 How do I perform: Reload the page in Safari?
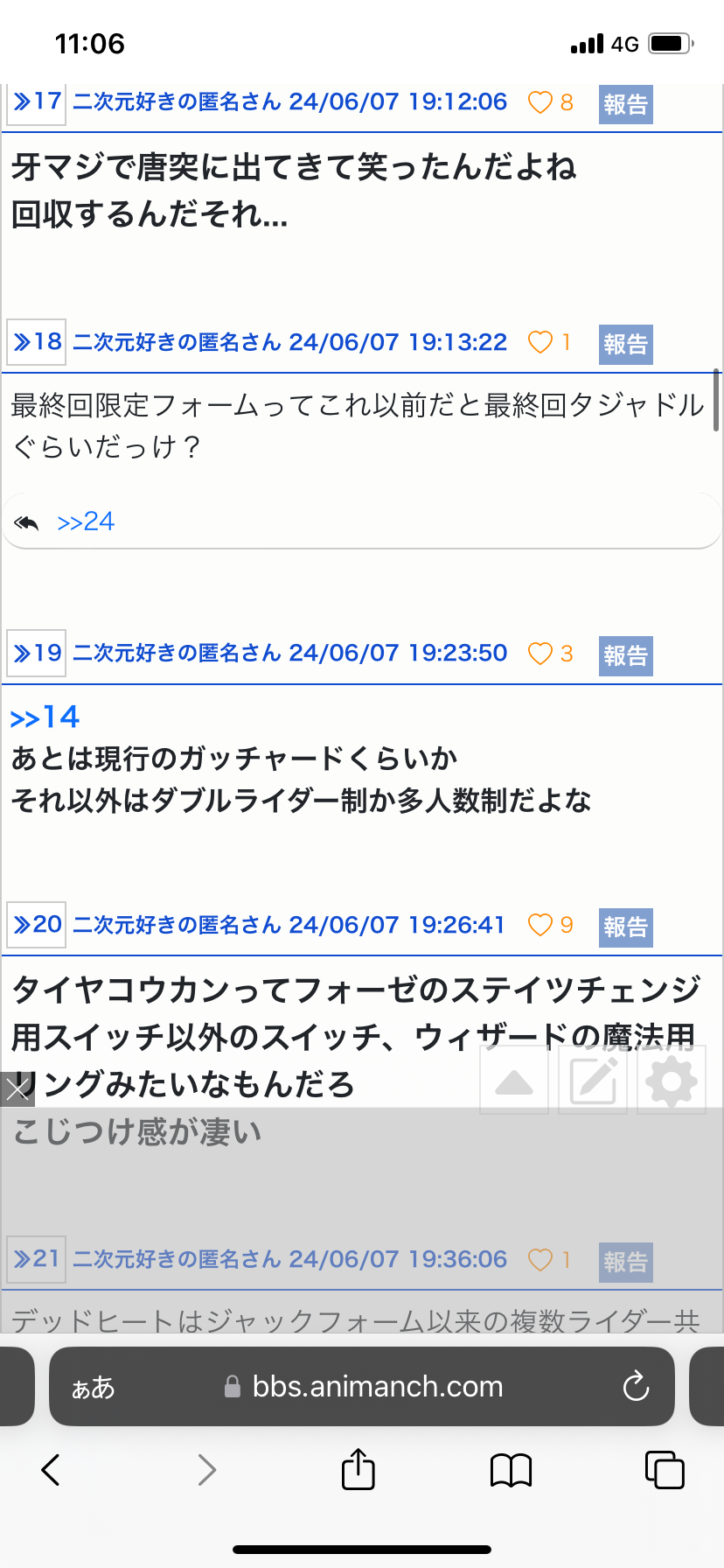[x=636, y=1387]
